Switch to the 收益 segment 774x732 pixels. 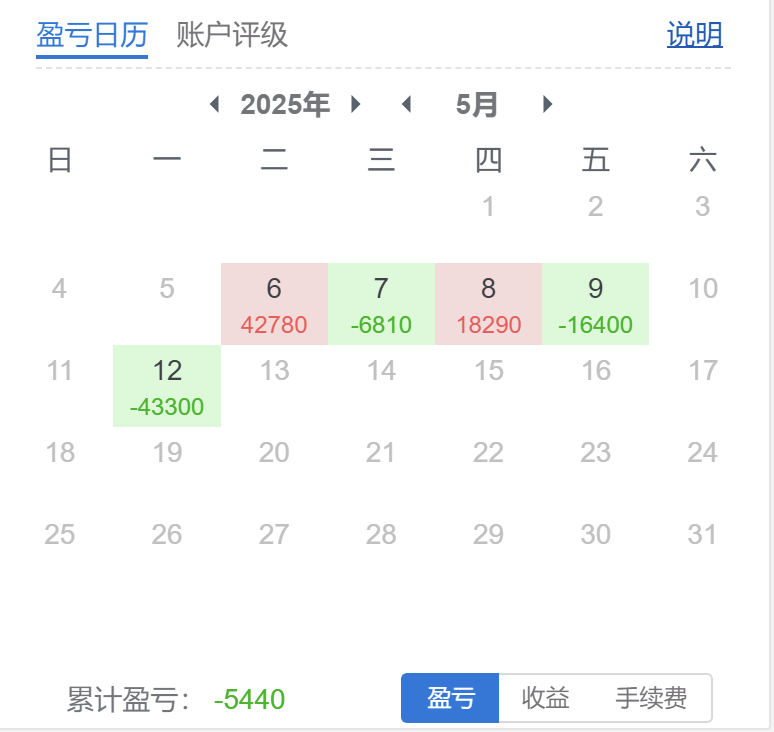click(546, 698)
